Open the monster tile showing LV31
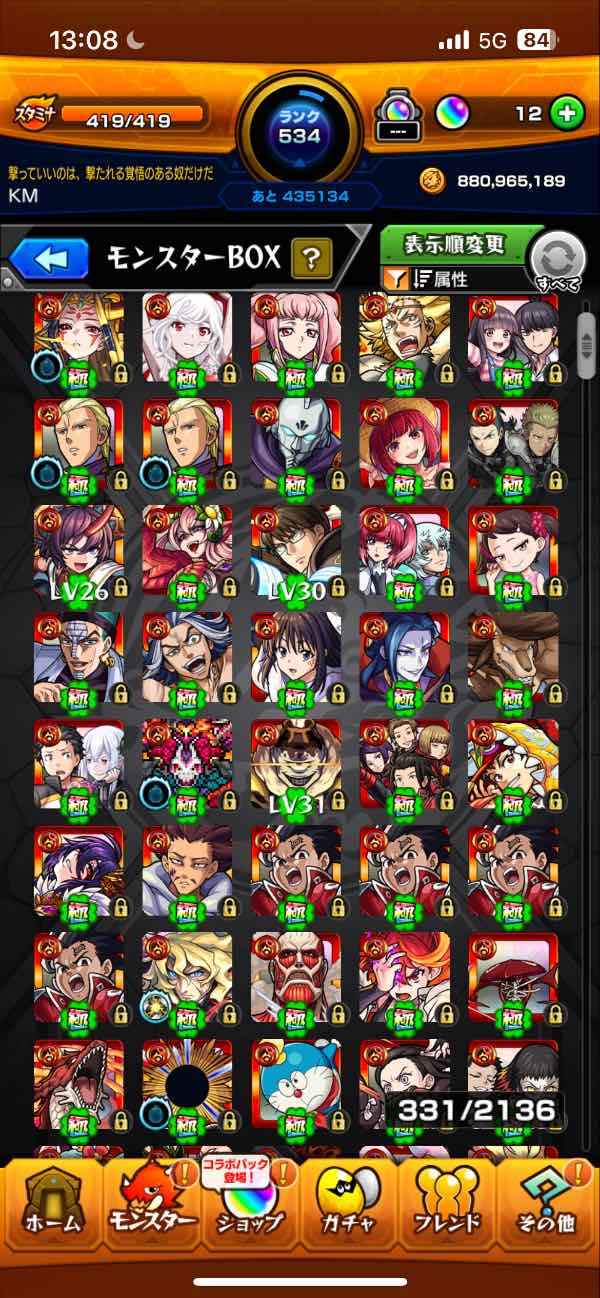Viewport: 600px width, 1298px height. click(295, 764)
